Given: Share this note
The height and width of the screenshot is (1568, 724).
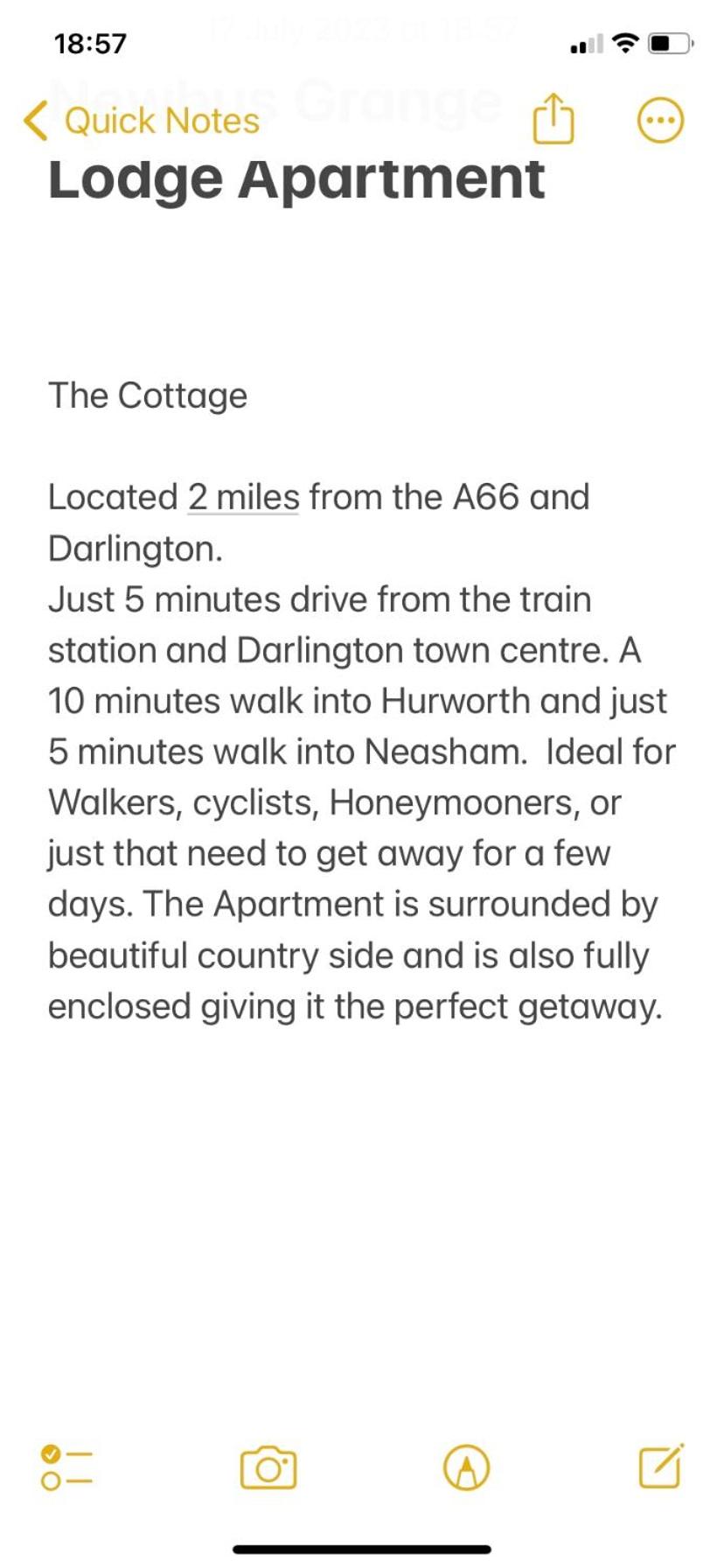Looking at the screenshot, I should pyautogui.click(x=553, y=118).
